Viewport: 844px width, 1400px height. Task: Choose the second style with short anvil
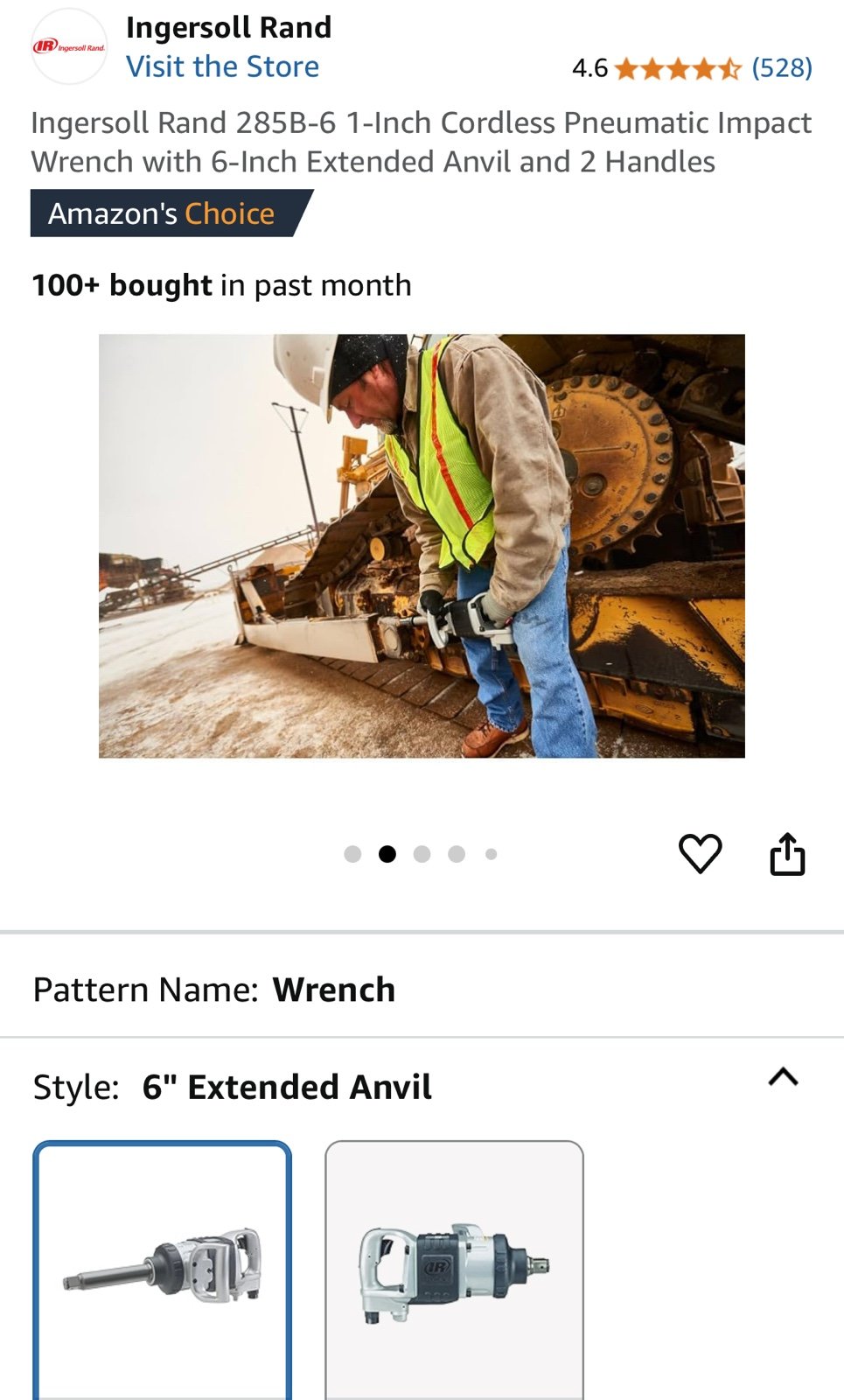tap(454, 1270)
